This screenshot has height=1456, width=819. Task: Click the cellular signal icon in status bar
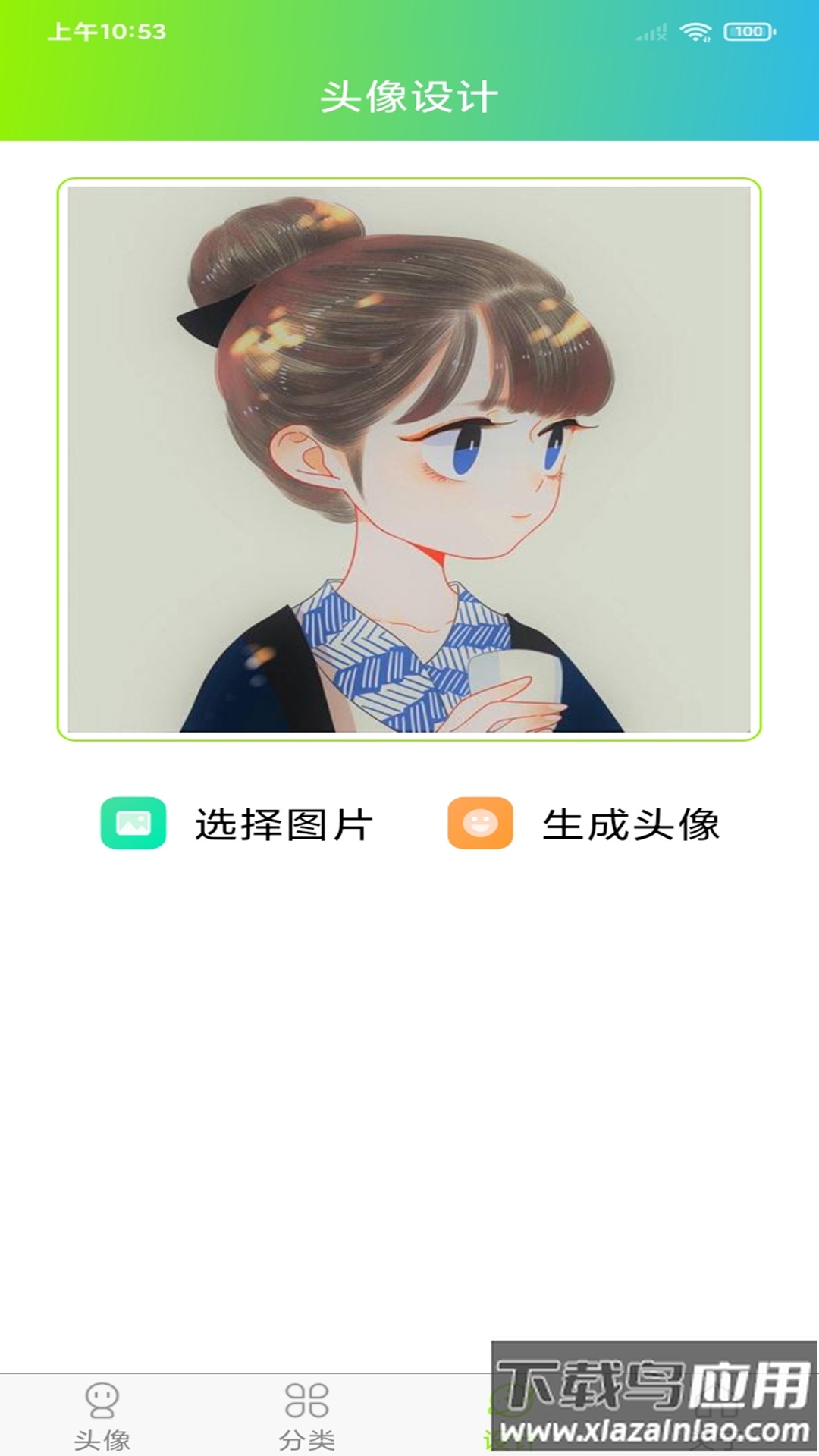[654, 32]
